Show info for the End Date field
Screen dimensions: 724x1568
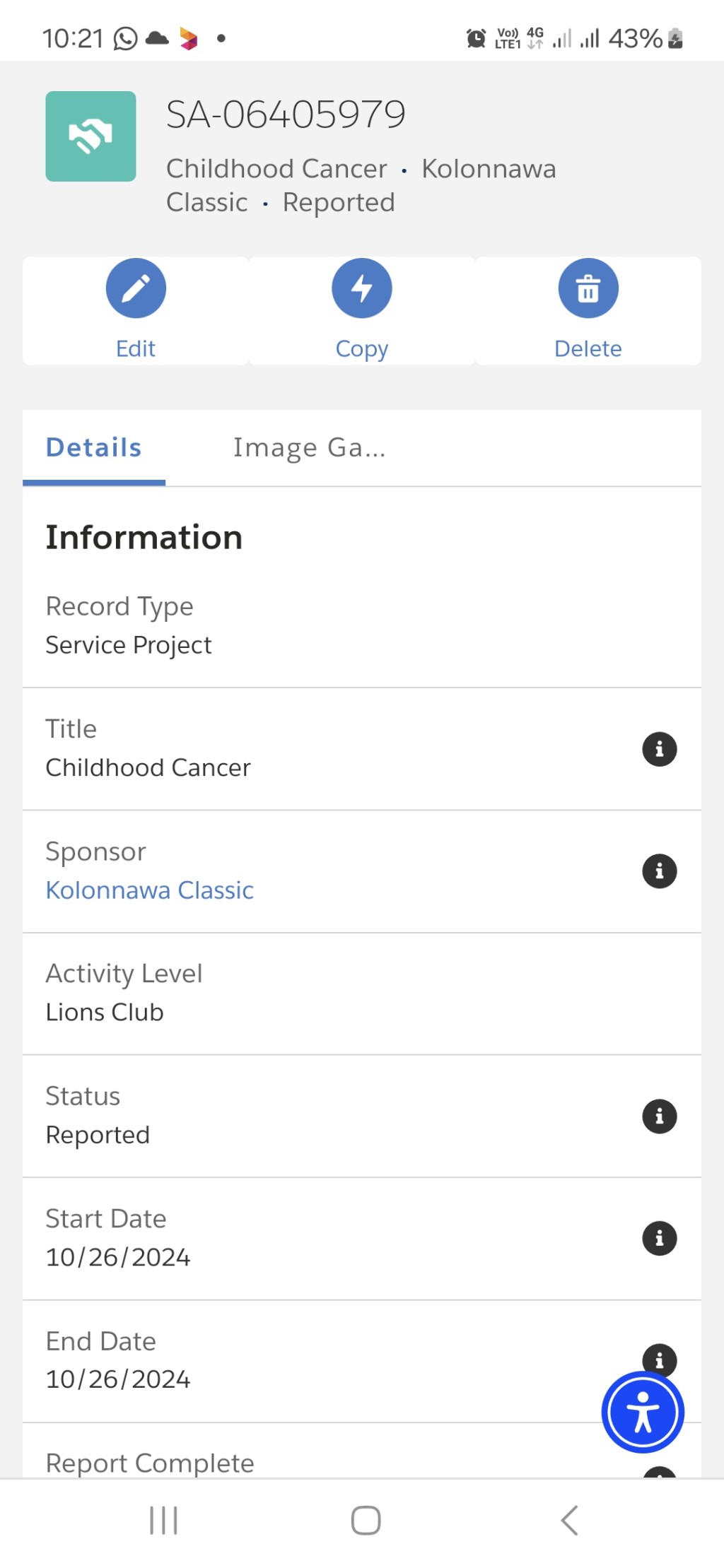[659, 1357]
